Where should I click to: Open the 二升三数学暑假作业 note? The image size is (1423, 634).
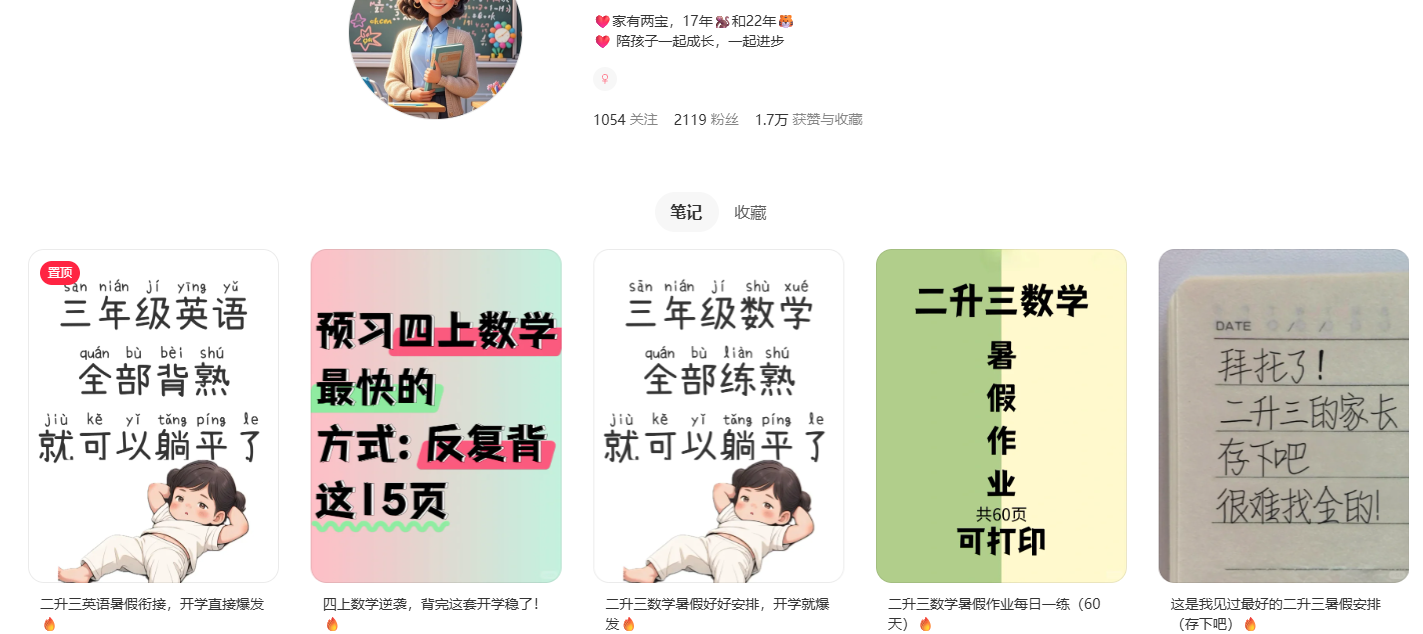(x=1001, y=415)
